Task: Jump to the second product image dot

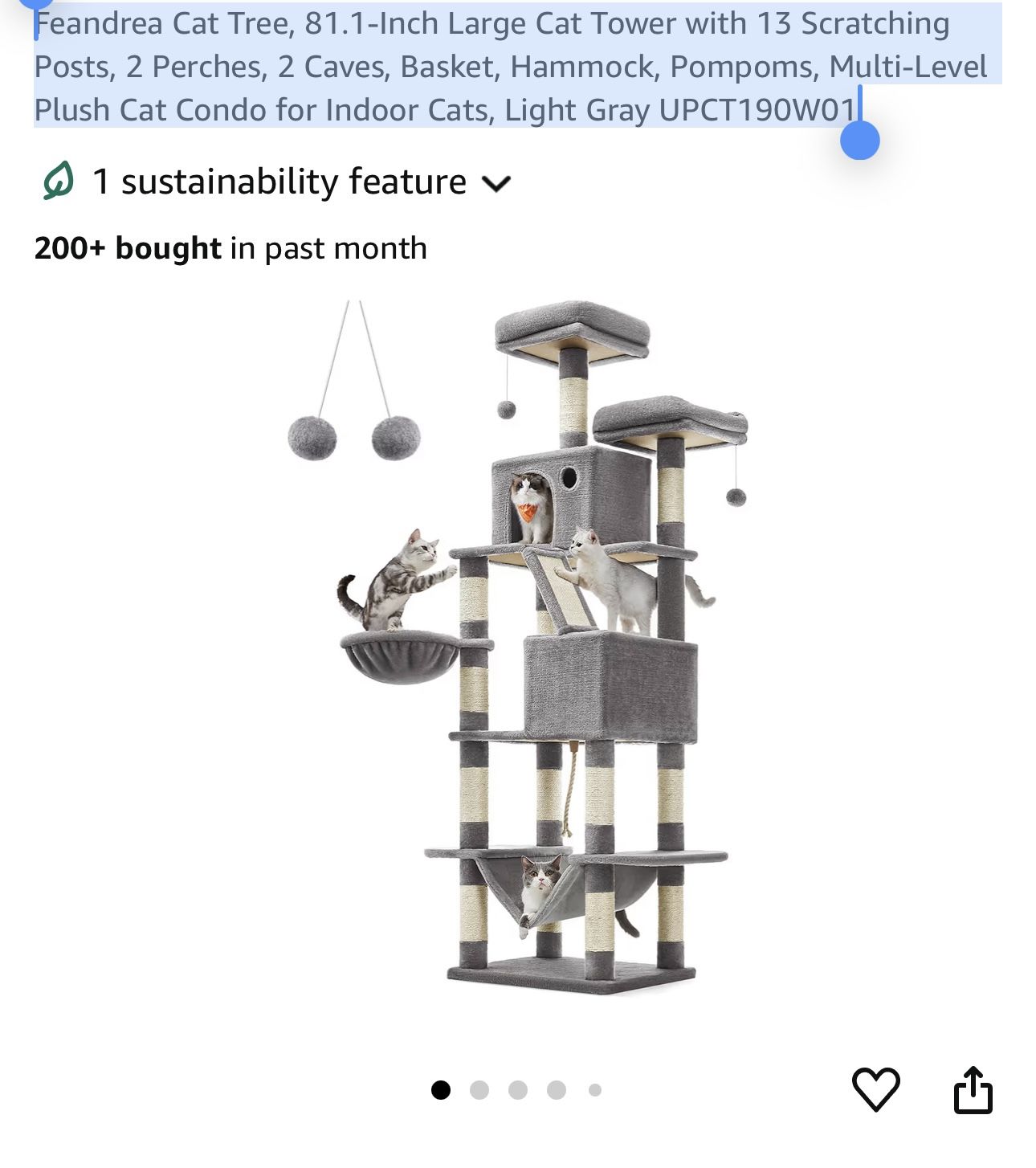Action: pyautogui.click(x=479, y=1090)
